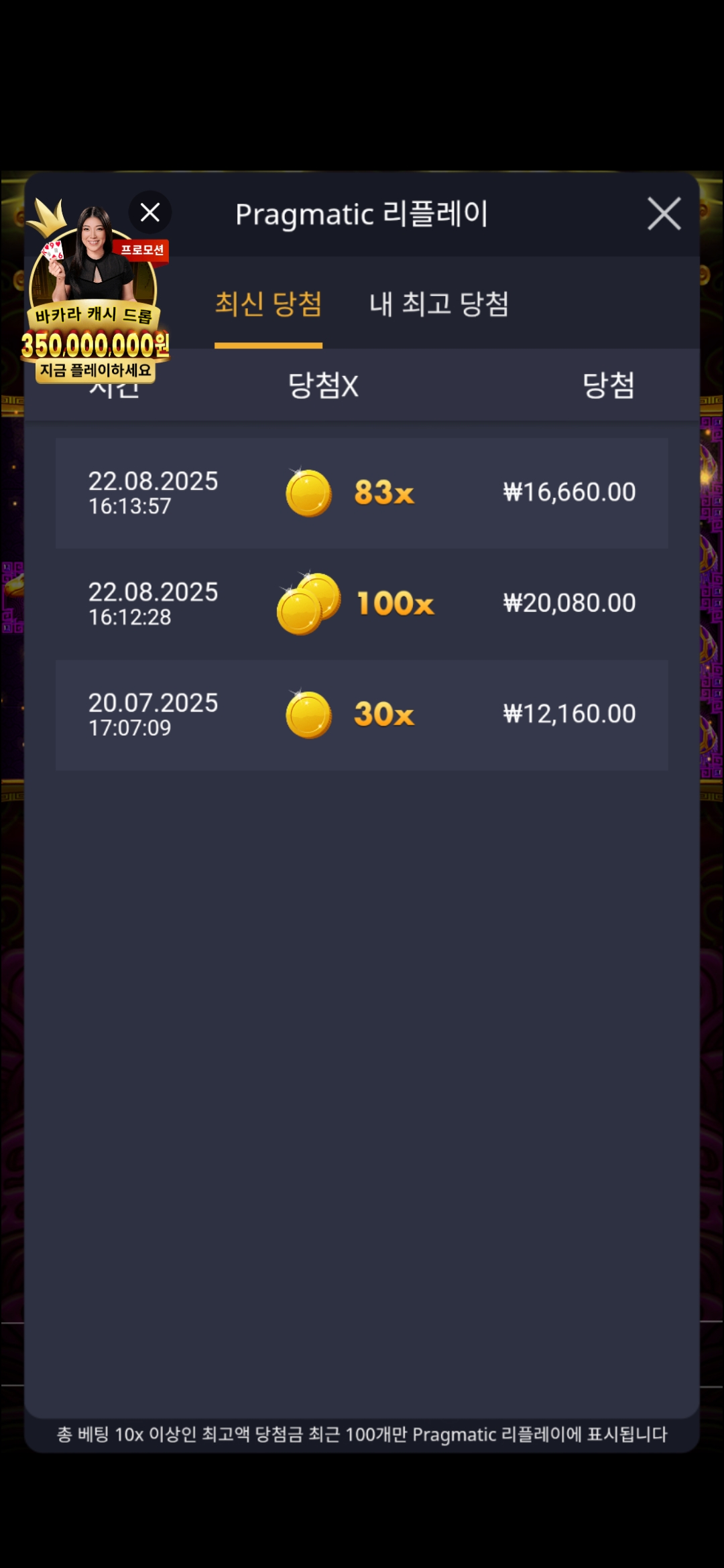Close the Pragmatic 리플레이 dialog

pos(664,214)
